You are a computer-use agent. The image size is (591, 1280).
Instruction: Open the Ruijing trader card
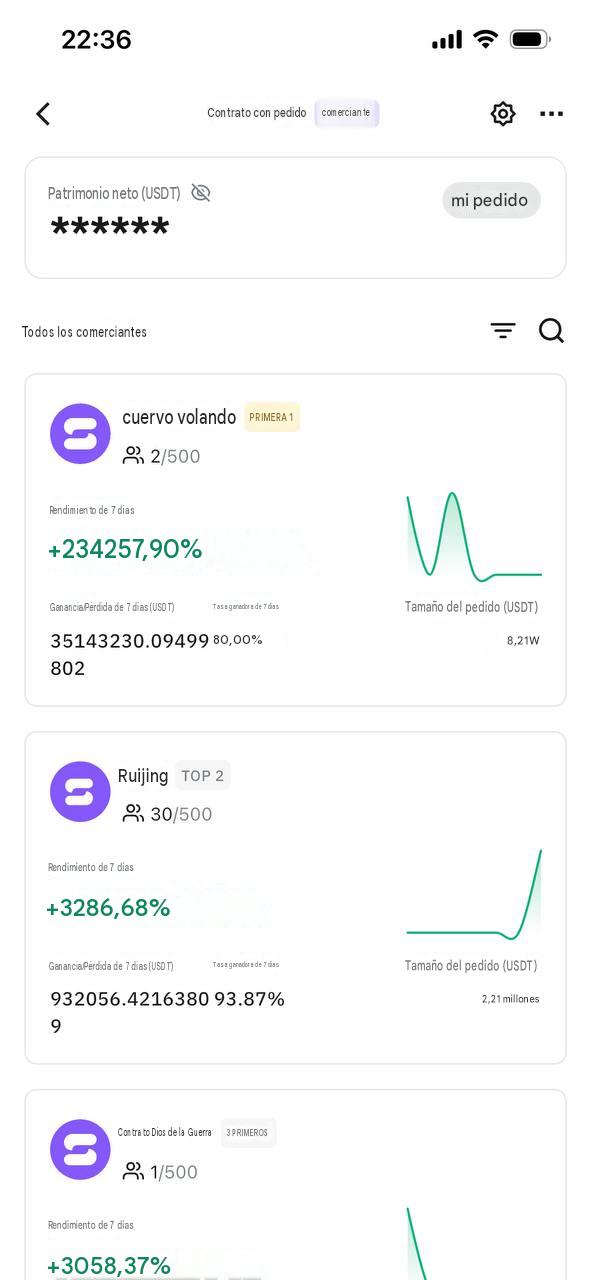[295, 898]
